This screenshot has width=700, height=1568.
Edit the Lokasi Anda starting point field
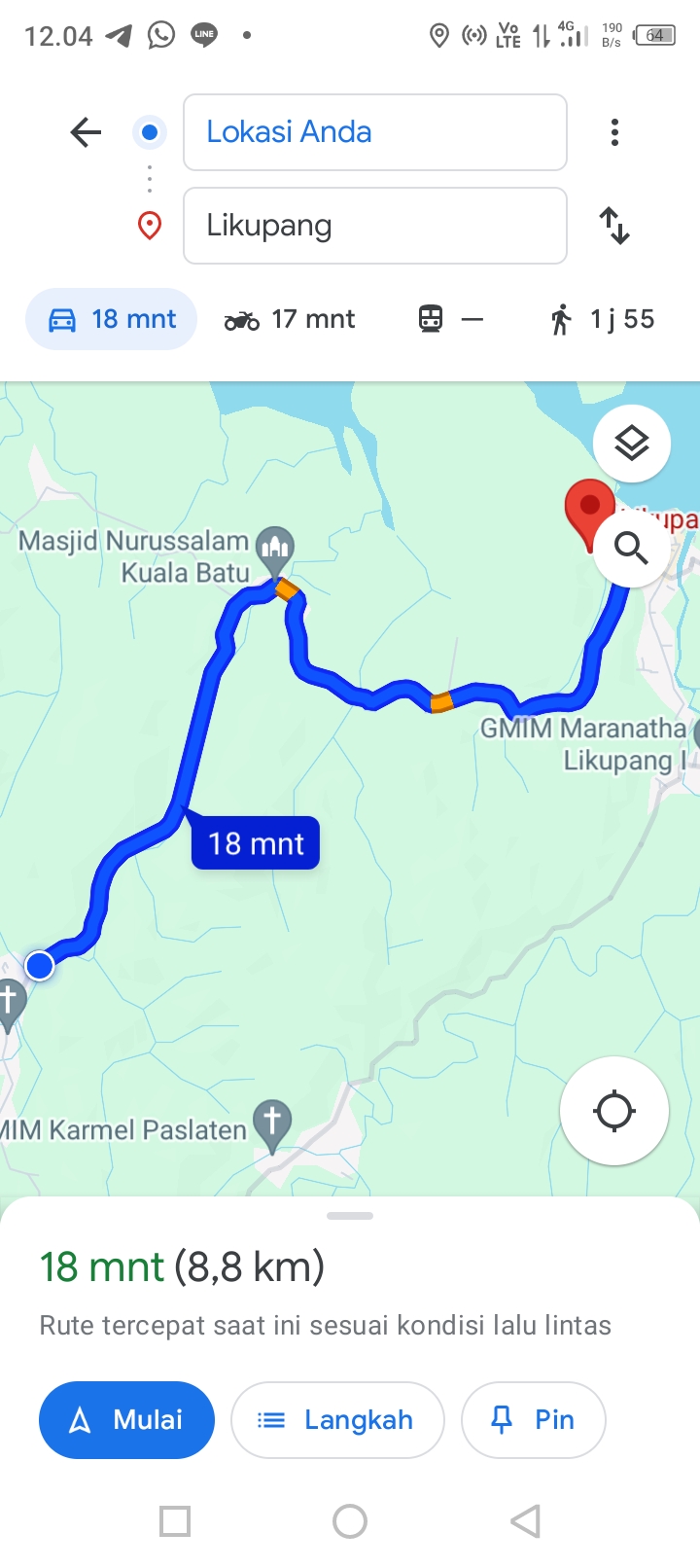pos(375,132)
